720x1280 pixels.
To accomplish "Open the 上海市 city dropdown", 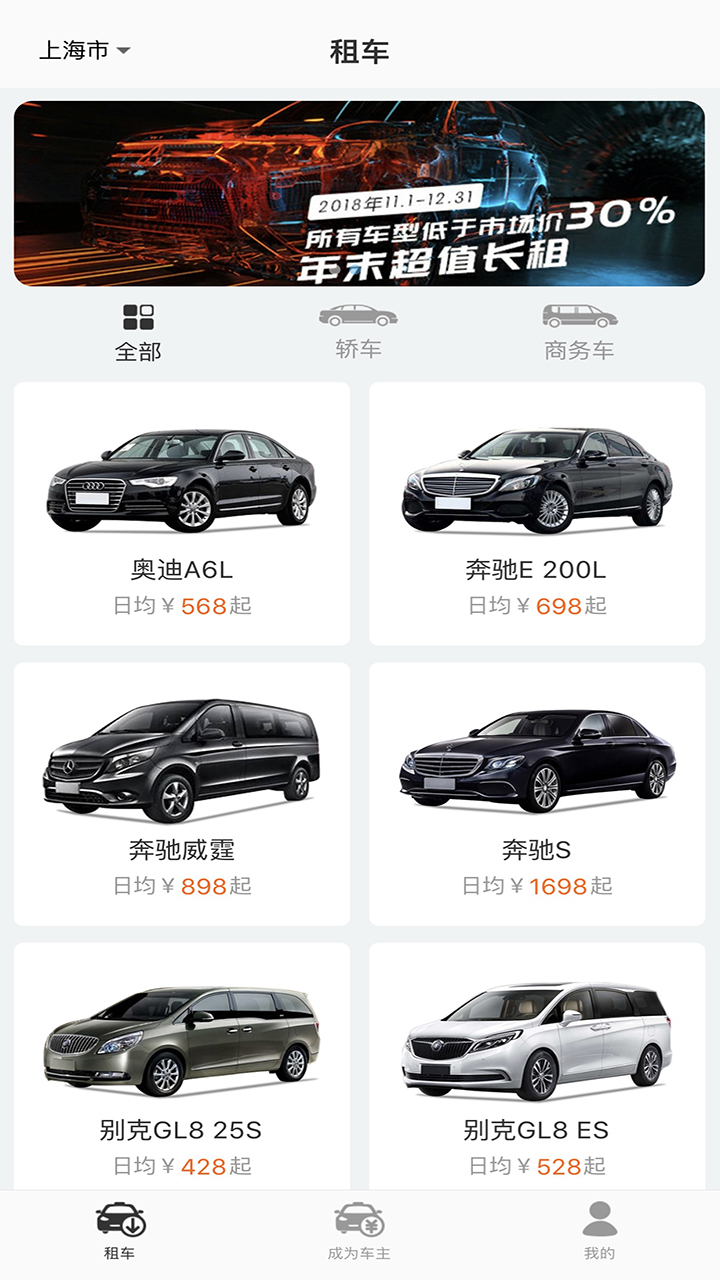I will pyautogui.click(x=84, y=50).
